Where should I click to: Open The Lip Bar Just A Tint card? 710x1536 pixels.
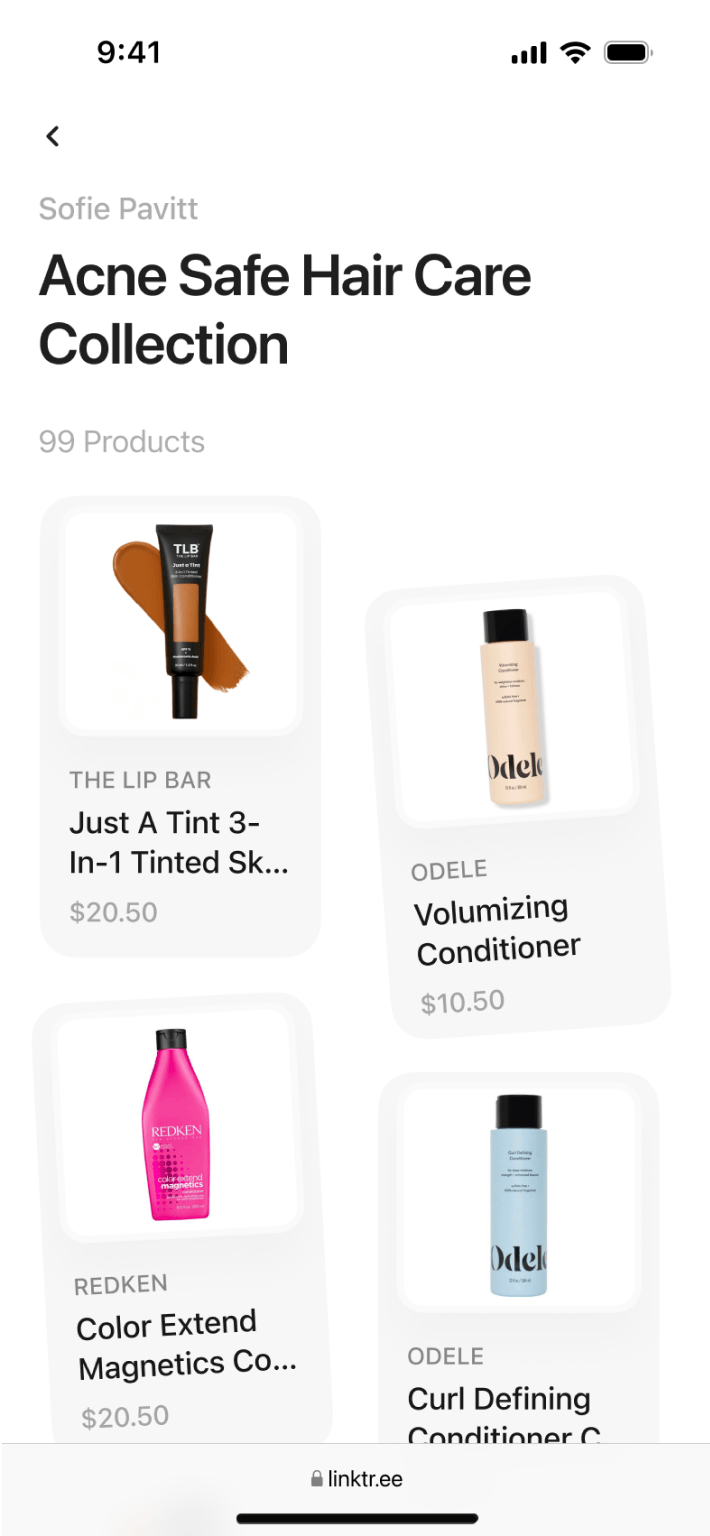tap(180, 726)
